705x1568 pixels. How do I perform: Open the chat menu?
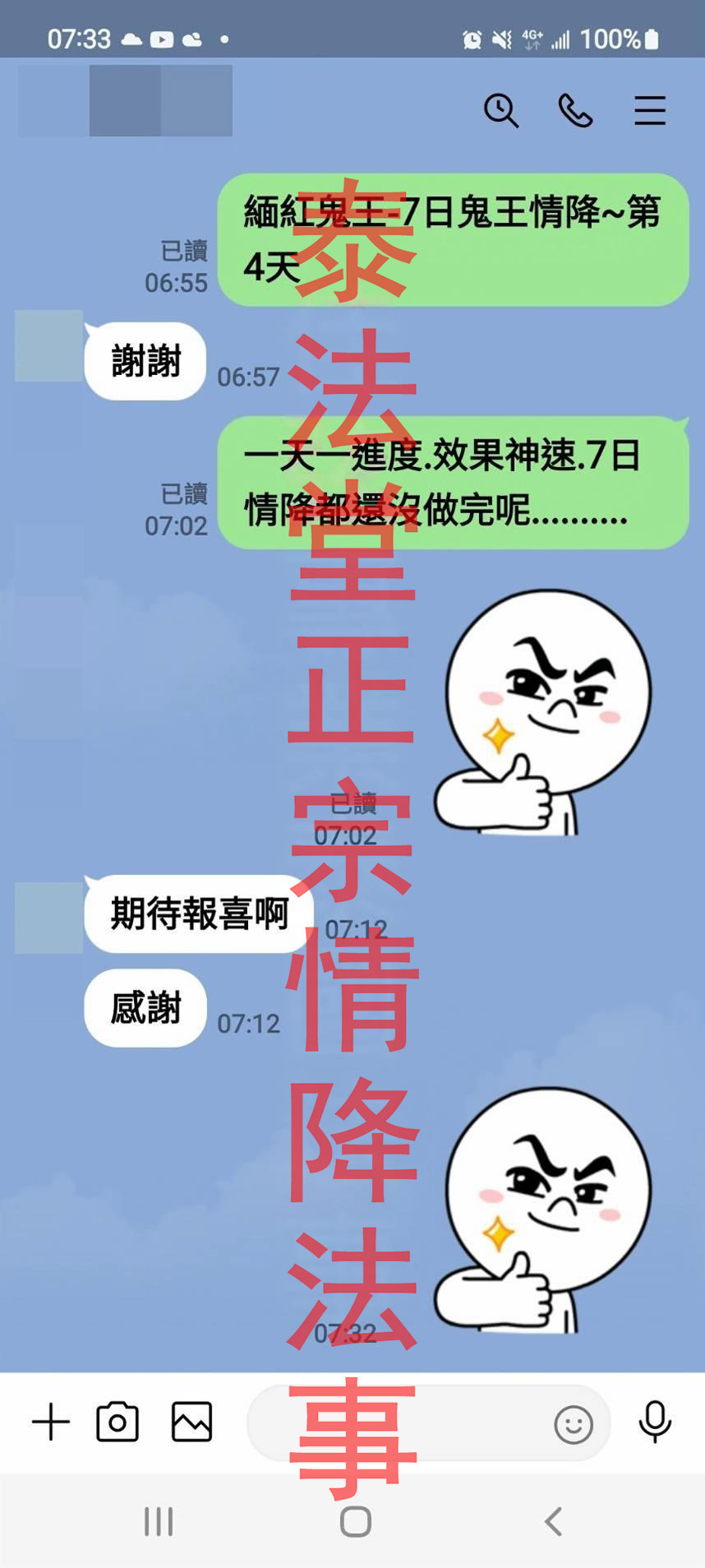[649, 110]
